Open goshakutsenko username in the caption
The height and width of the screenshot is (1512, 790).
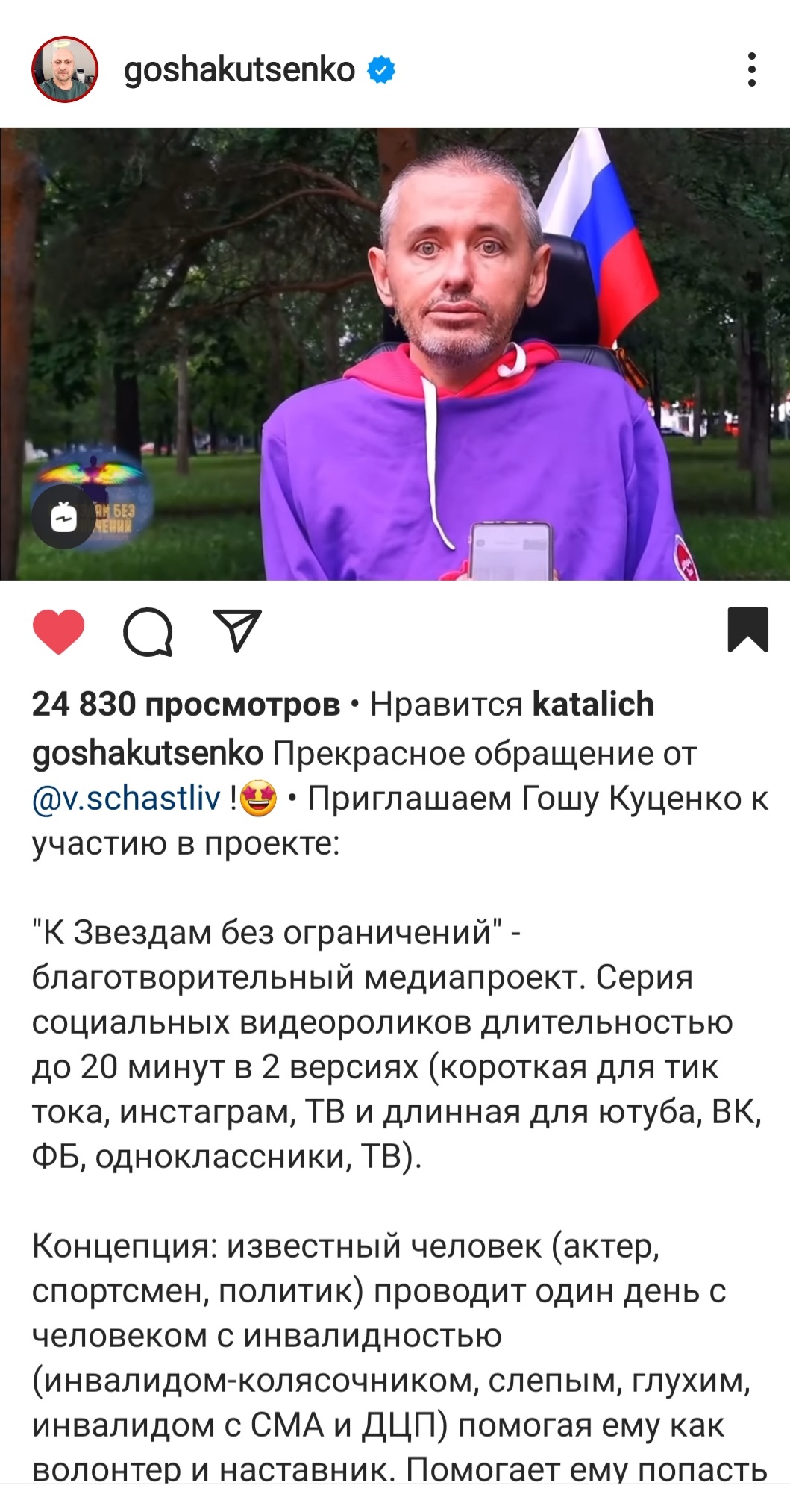point(147,754)
